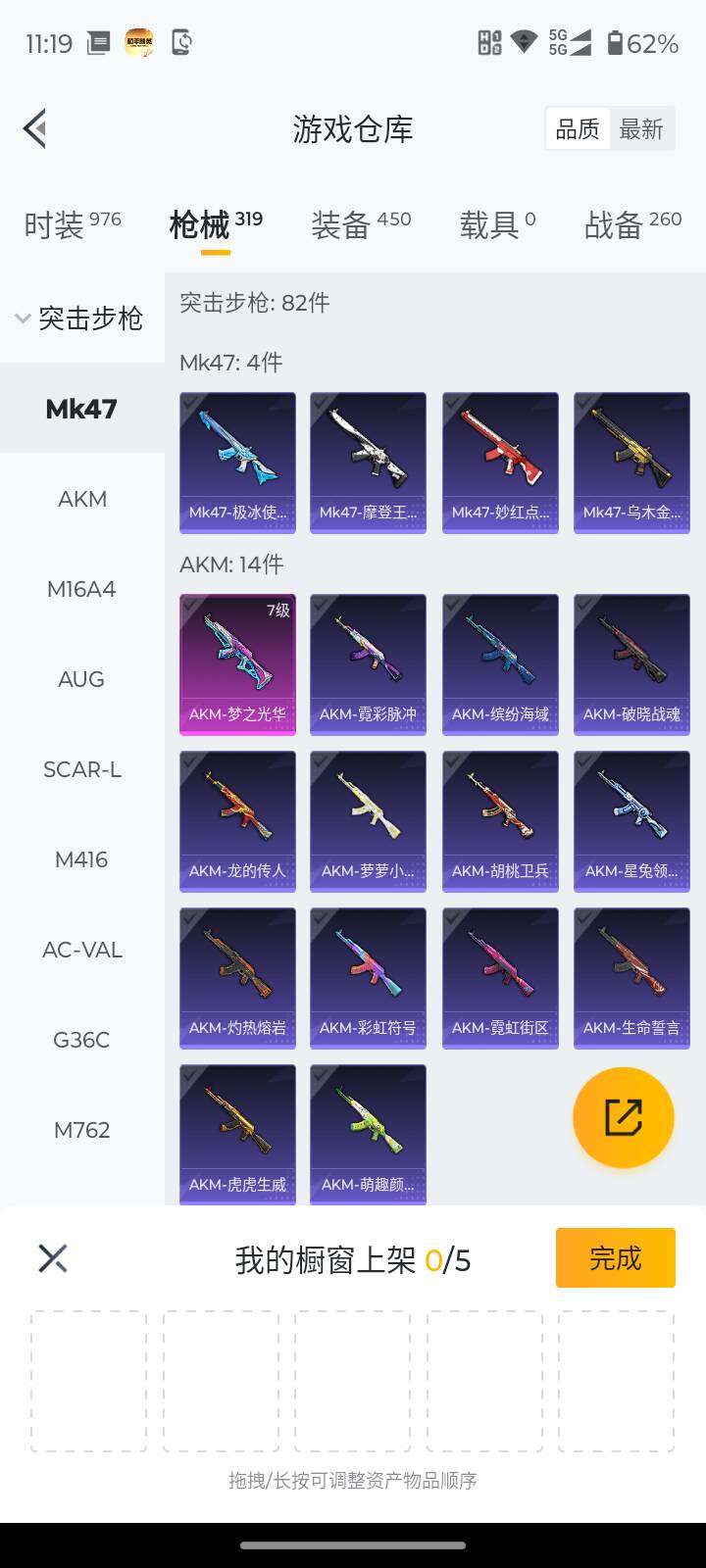The height and width of the screenshot is (1568, 706).
Task: Choose the AKM-虎虎生威 skin
Action: (x=237, y=1135)
